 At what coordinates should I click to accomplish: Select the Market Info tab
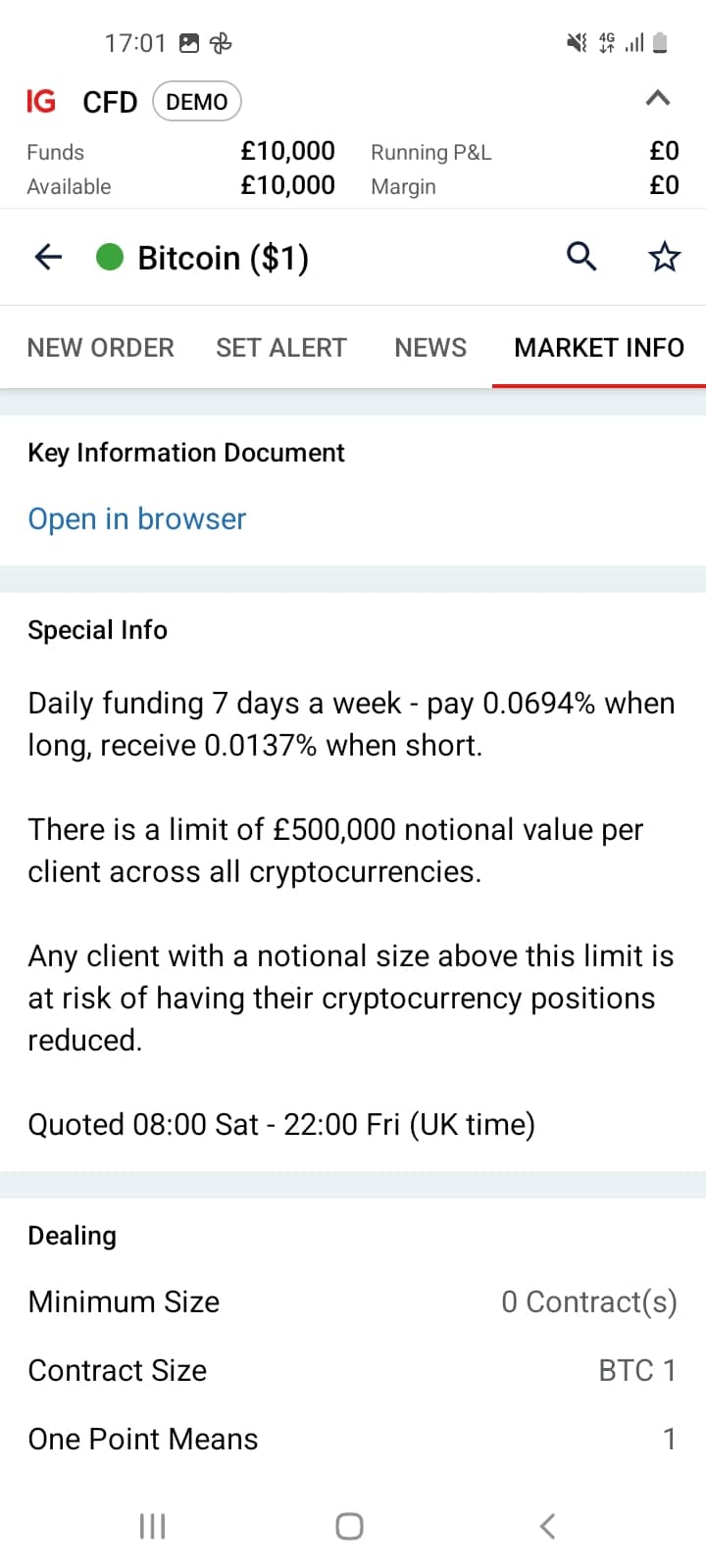(x=599, y=348)
